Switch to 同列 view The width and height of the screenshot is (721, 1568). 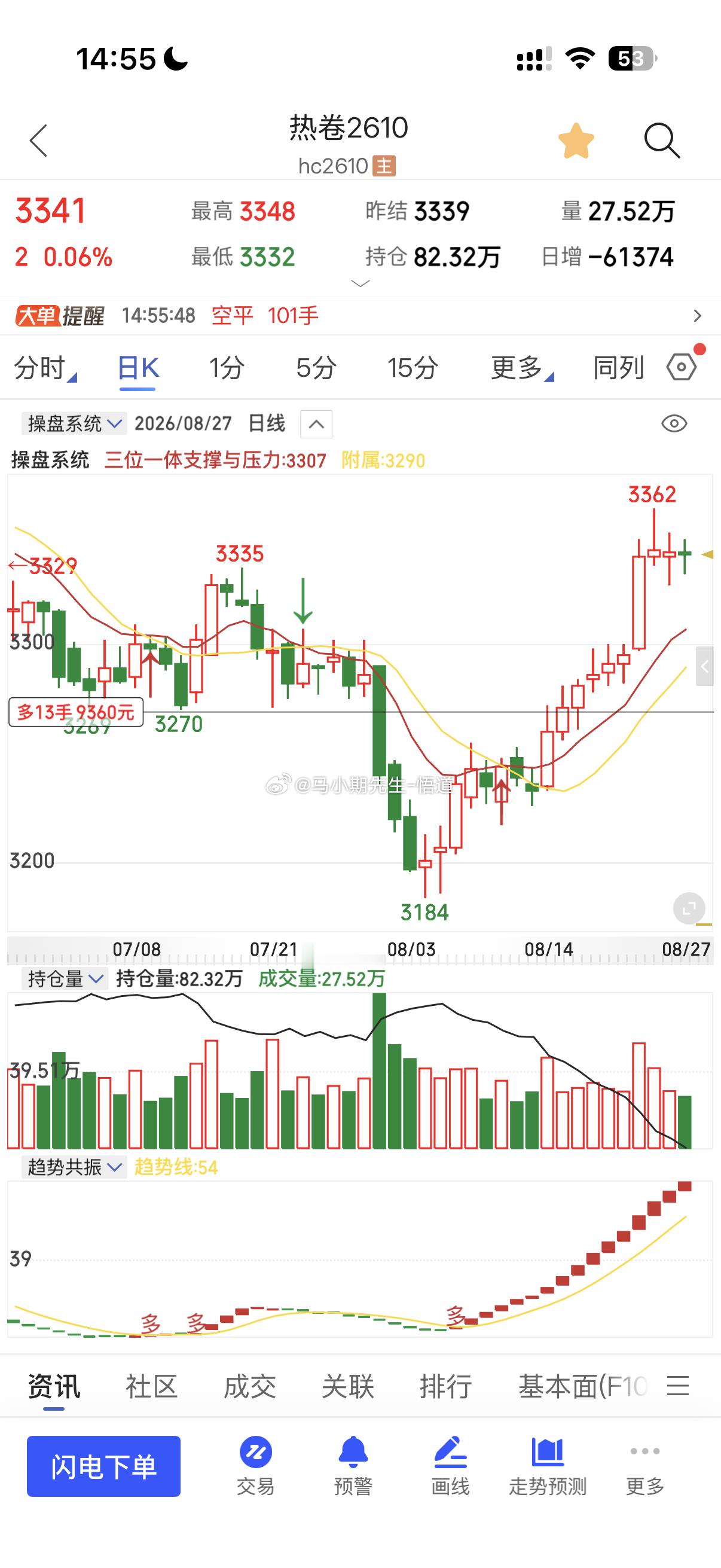tap(618, 368)
